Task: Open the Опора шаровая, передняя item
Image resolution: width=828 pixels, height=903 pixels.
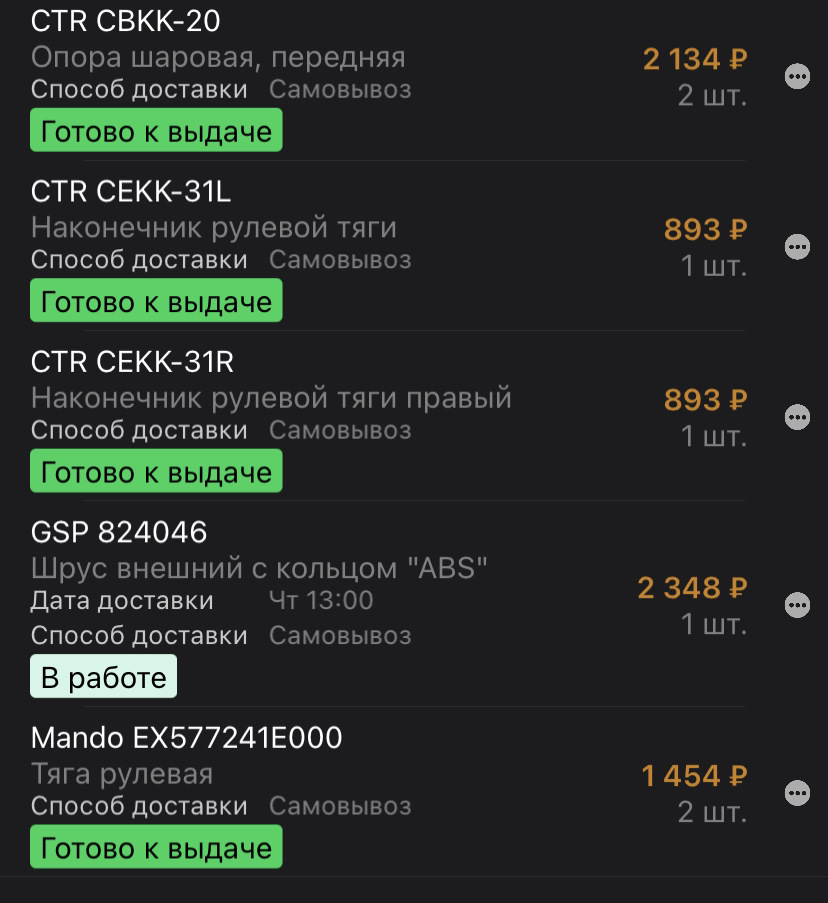Action: click(x=218, y=58)
